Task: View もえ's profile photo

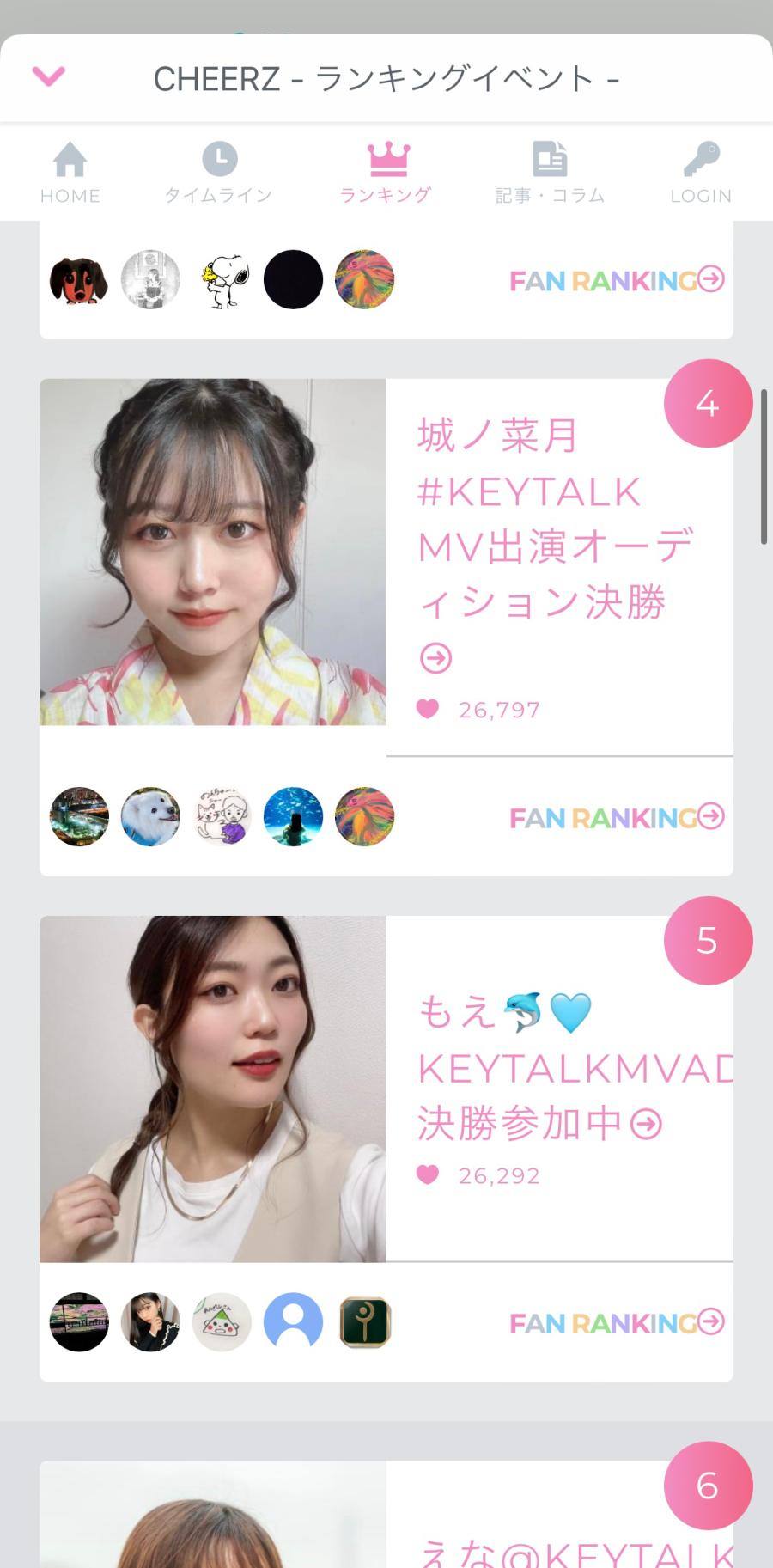Action: [213, 1089]
